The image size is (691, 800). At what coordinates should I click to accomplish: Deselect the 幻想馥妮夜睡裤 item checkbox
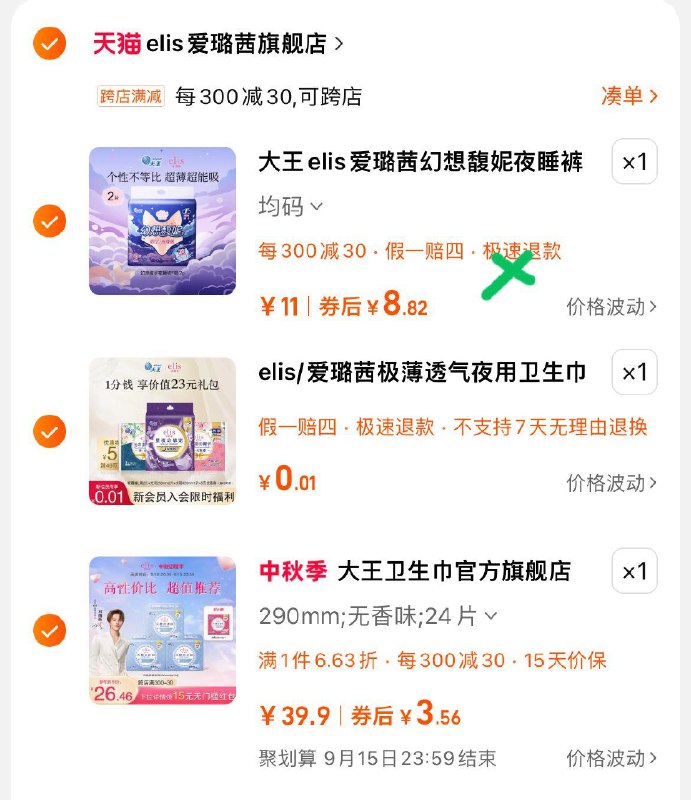[x=49, y=221]
